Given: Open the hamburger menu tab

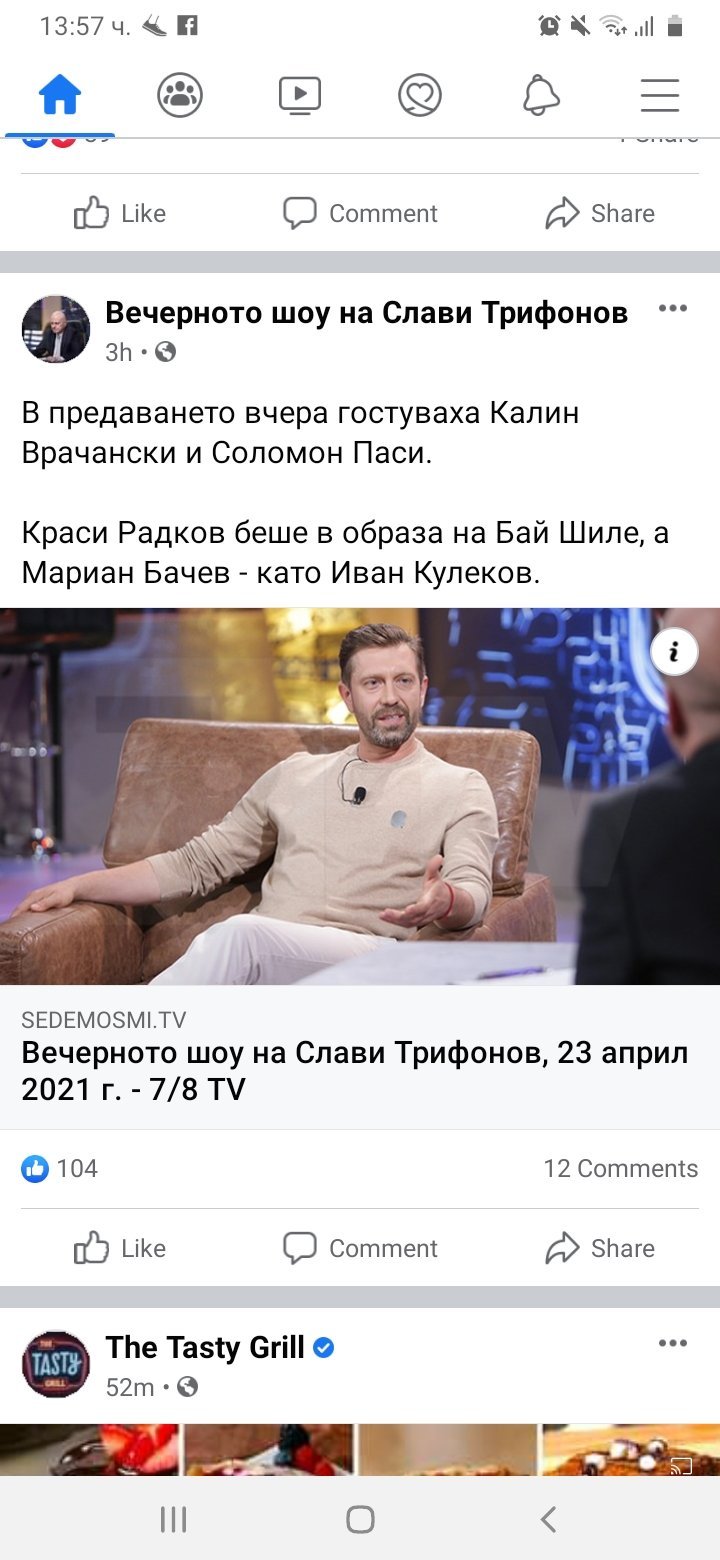Looking at the screenshot, I should pyautogui.click(x=660, y=96).
